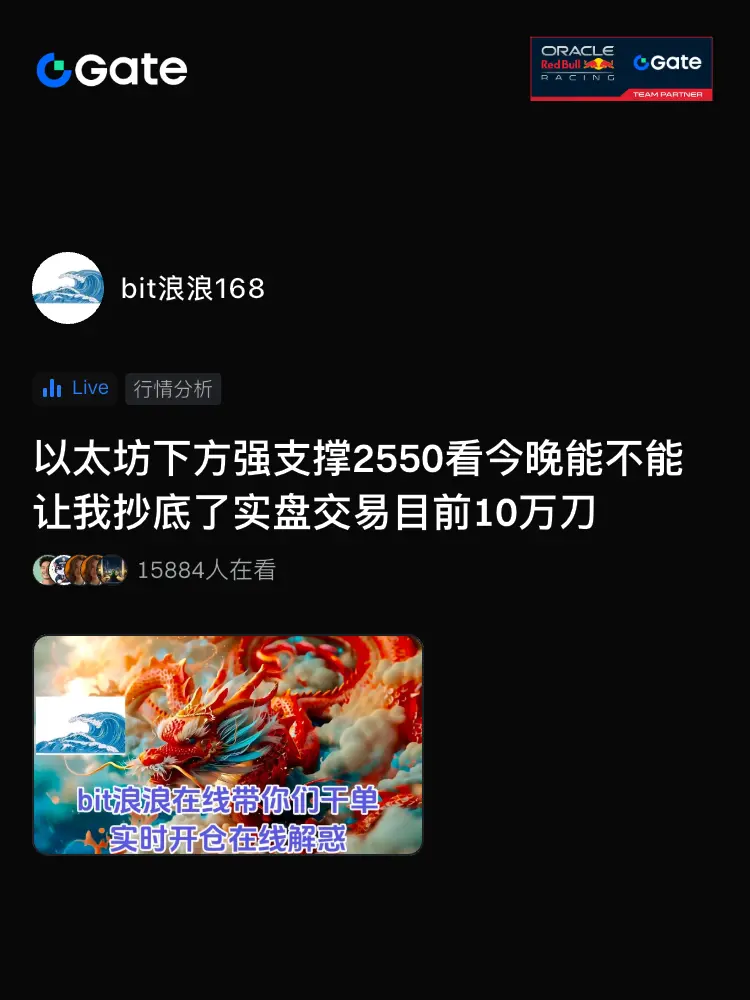Expand the 15884人在看 viewer count
Image resolution: width=750 pixels, height=1000 pixels.
coord(208,569)
